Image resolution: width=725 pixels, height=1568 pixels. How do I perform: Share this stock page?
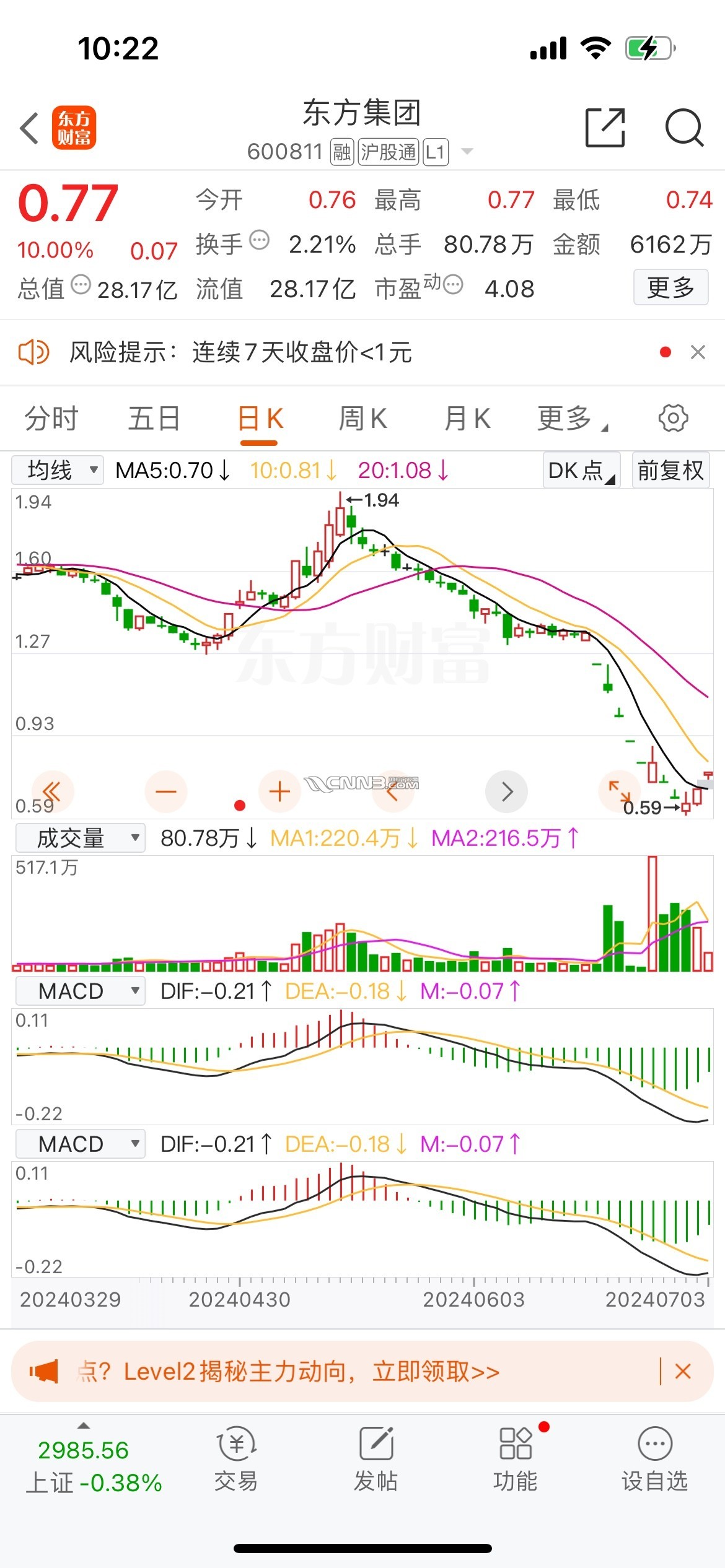coord(605,128)
